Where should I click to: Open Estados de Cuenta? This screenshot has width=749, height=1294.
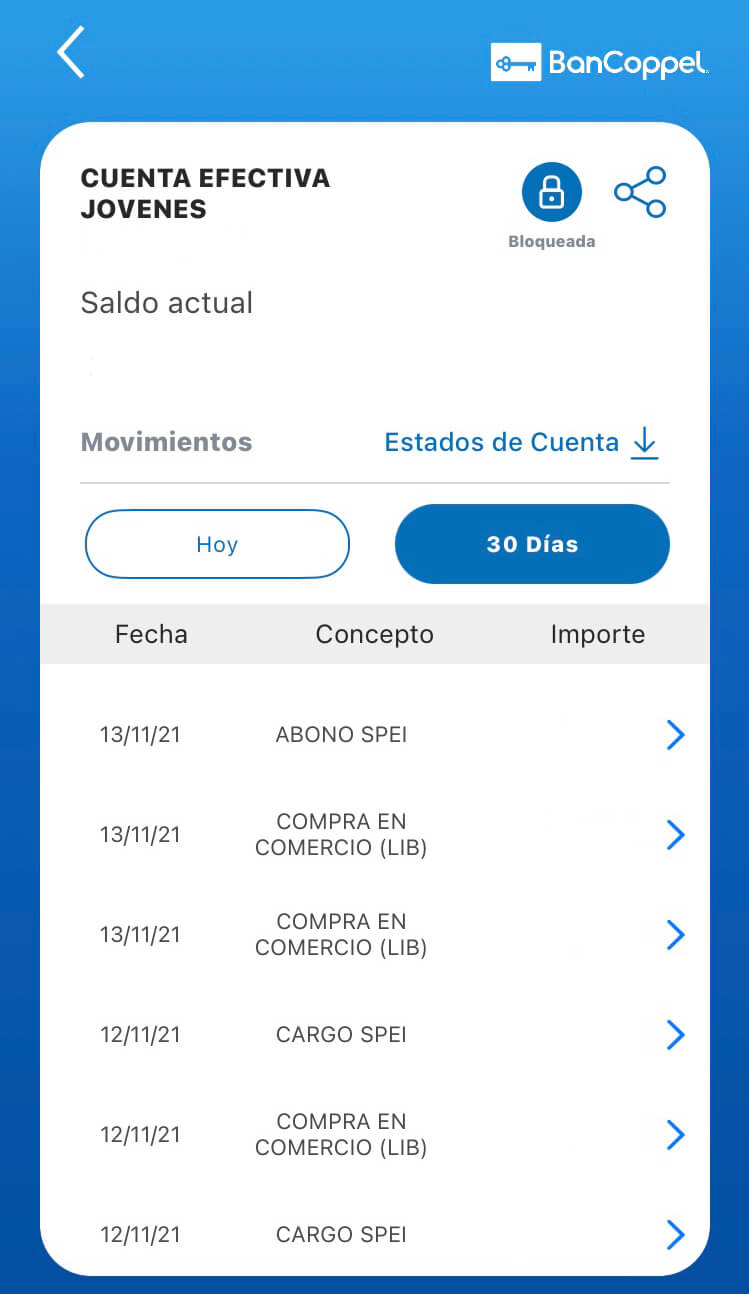coord(501,442)
